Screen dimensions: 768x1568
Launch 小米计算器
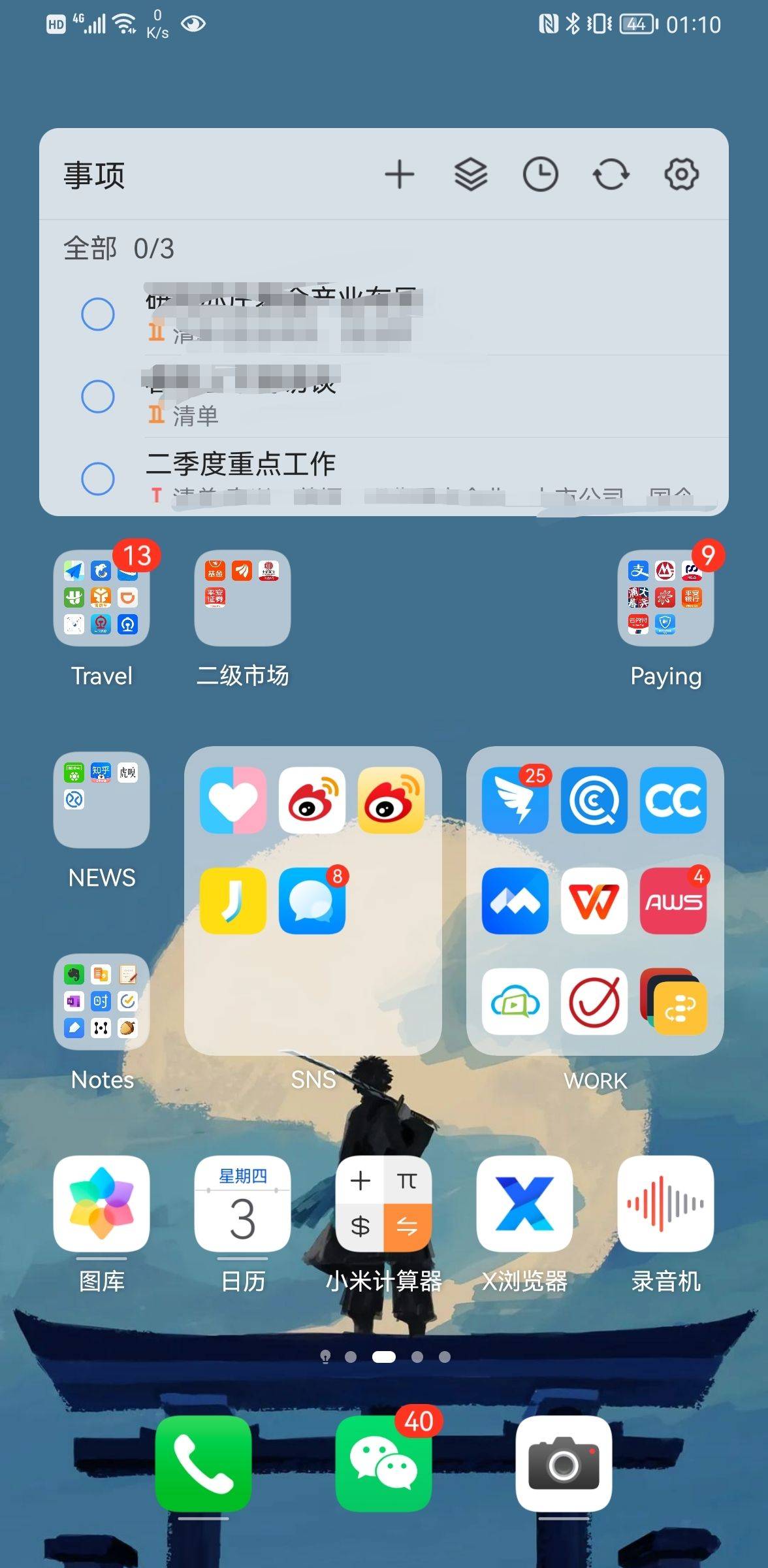click(x=383, y=1204)
